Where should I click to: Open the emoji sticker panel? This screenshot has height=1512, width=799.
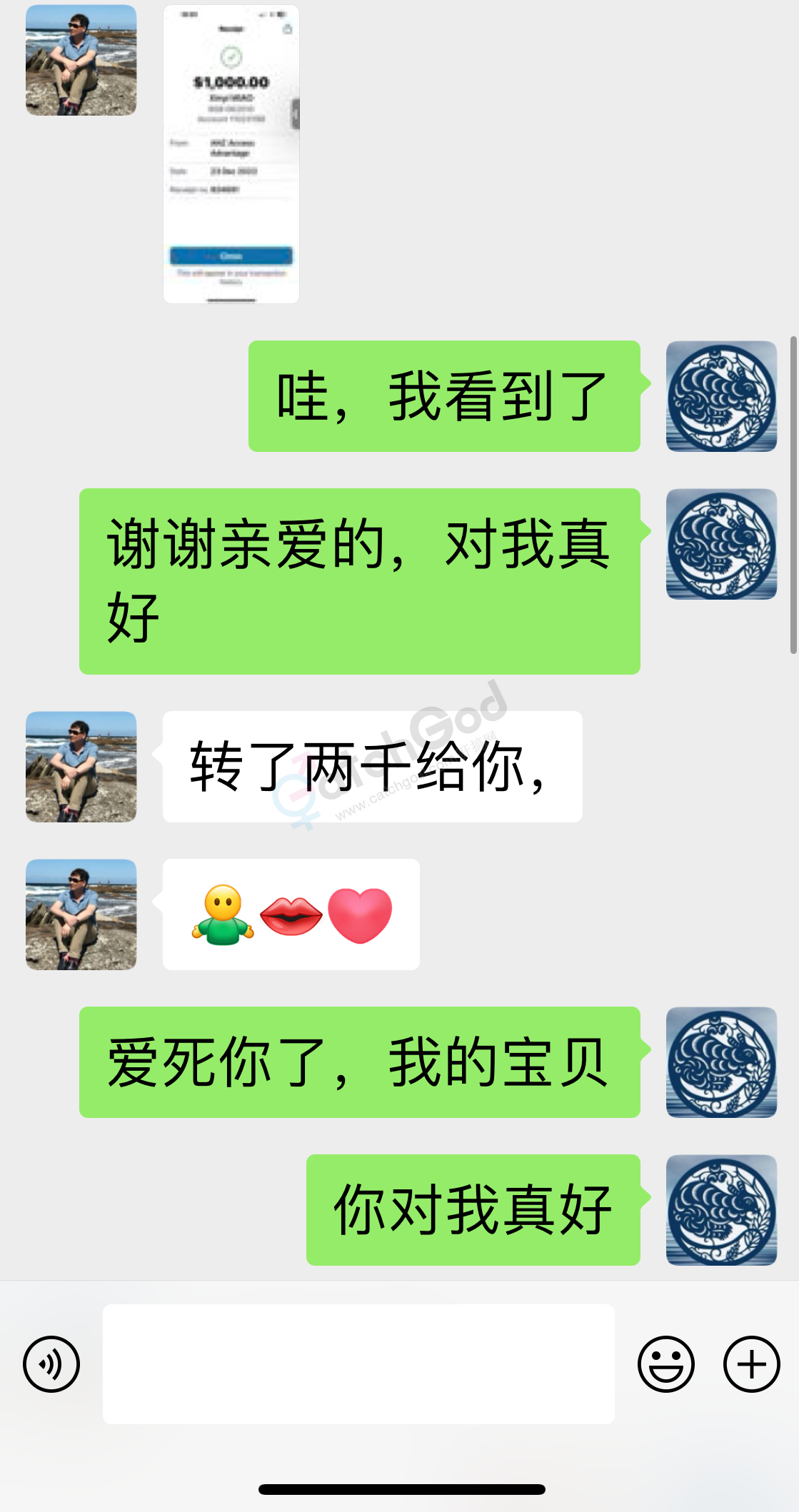(x=665, y=1364)
